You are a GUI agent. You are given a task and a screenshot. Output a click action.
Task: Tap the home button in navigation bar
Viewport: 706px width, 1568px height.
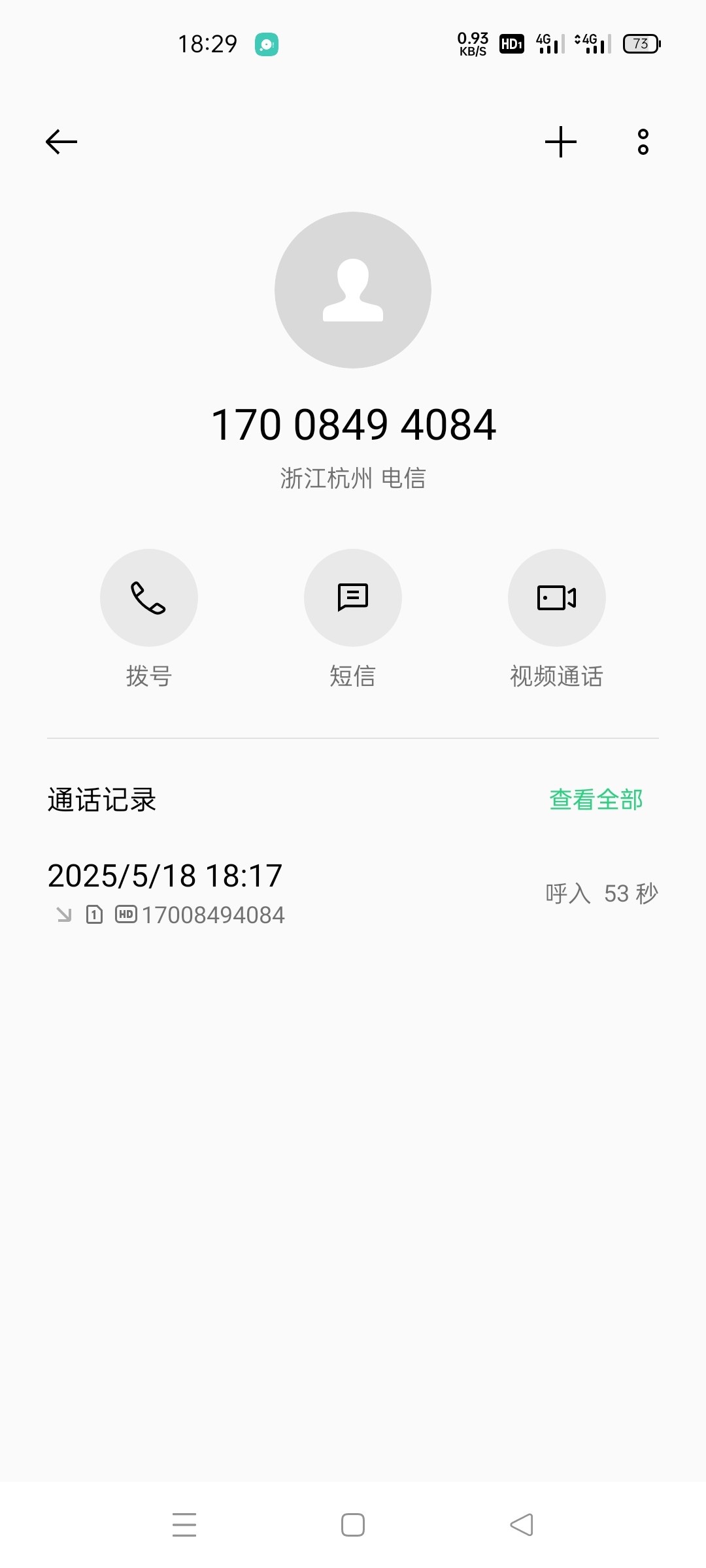pyautogui.click(x=353, y=1525)
